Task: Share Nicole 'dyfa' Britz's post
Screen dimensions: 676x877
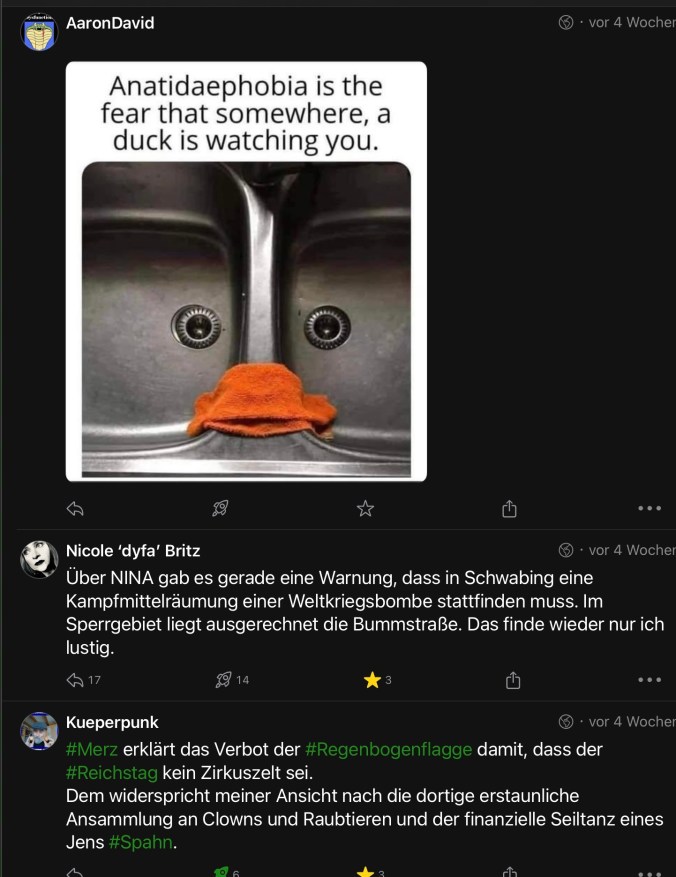Action: (512, 680)
